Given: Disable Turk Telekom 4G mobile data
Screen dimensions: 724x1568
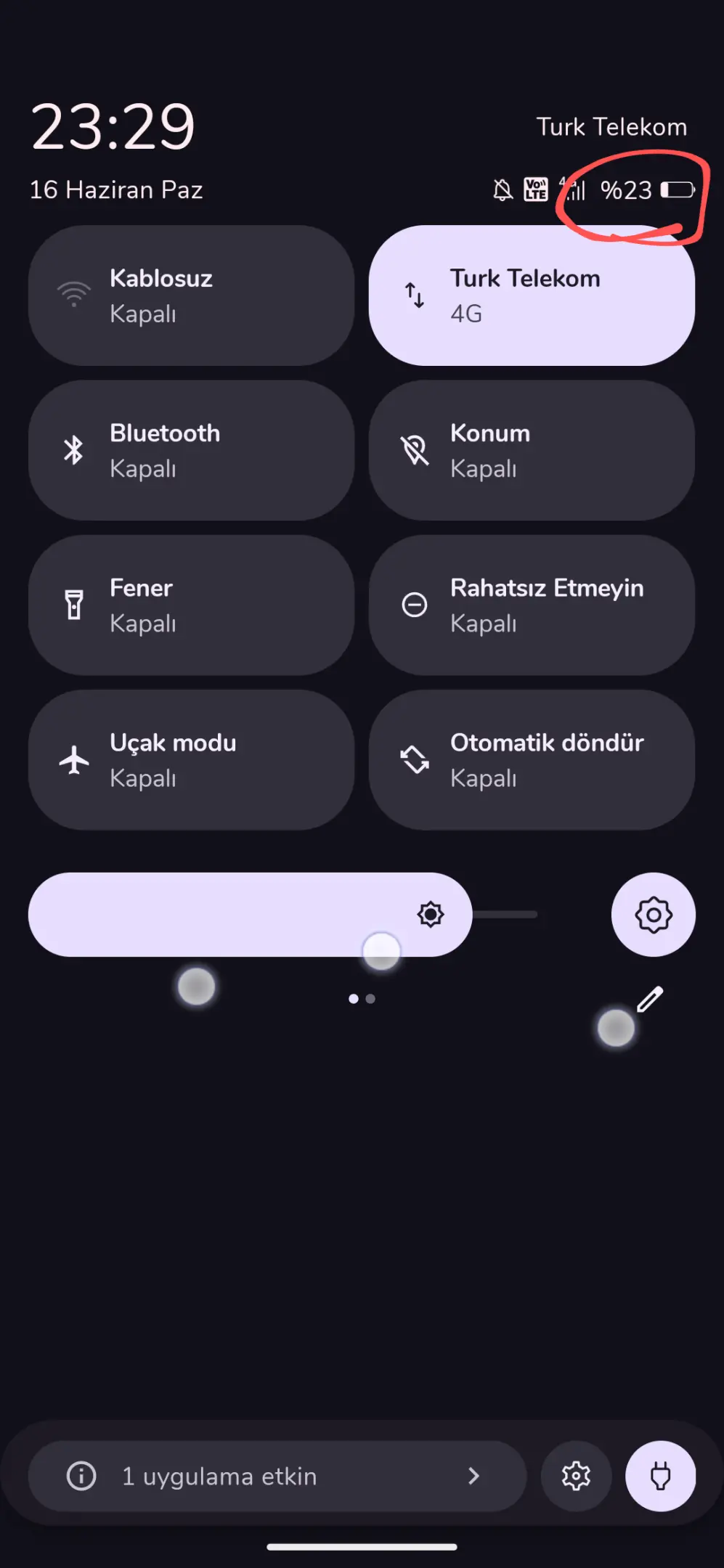Looking at the screenshot, I should 532,295.
